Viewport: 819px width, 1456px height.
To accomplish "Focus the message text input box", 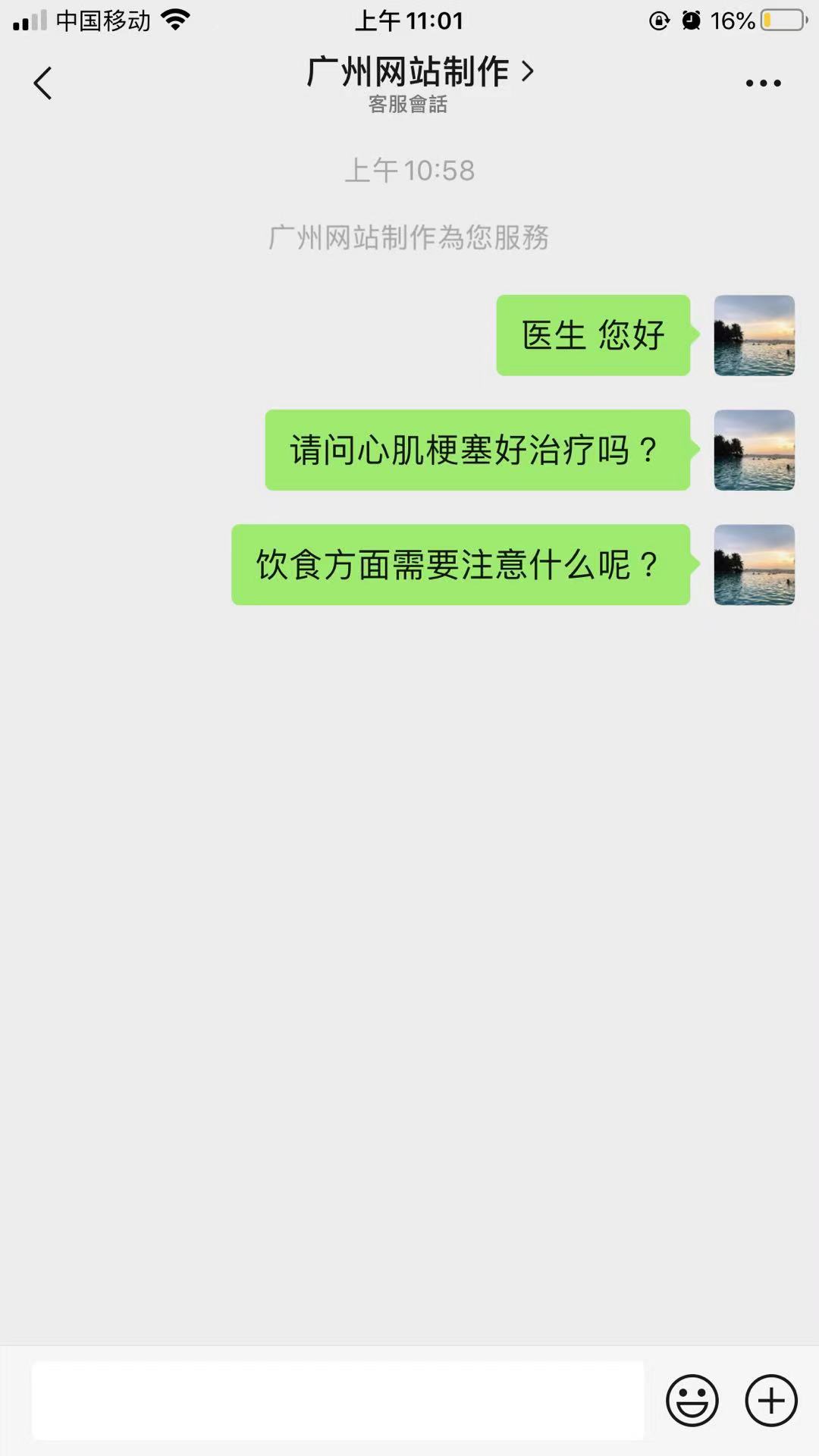I will [x=337, y=1400].
